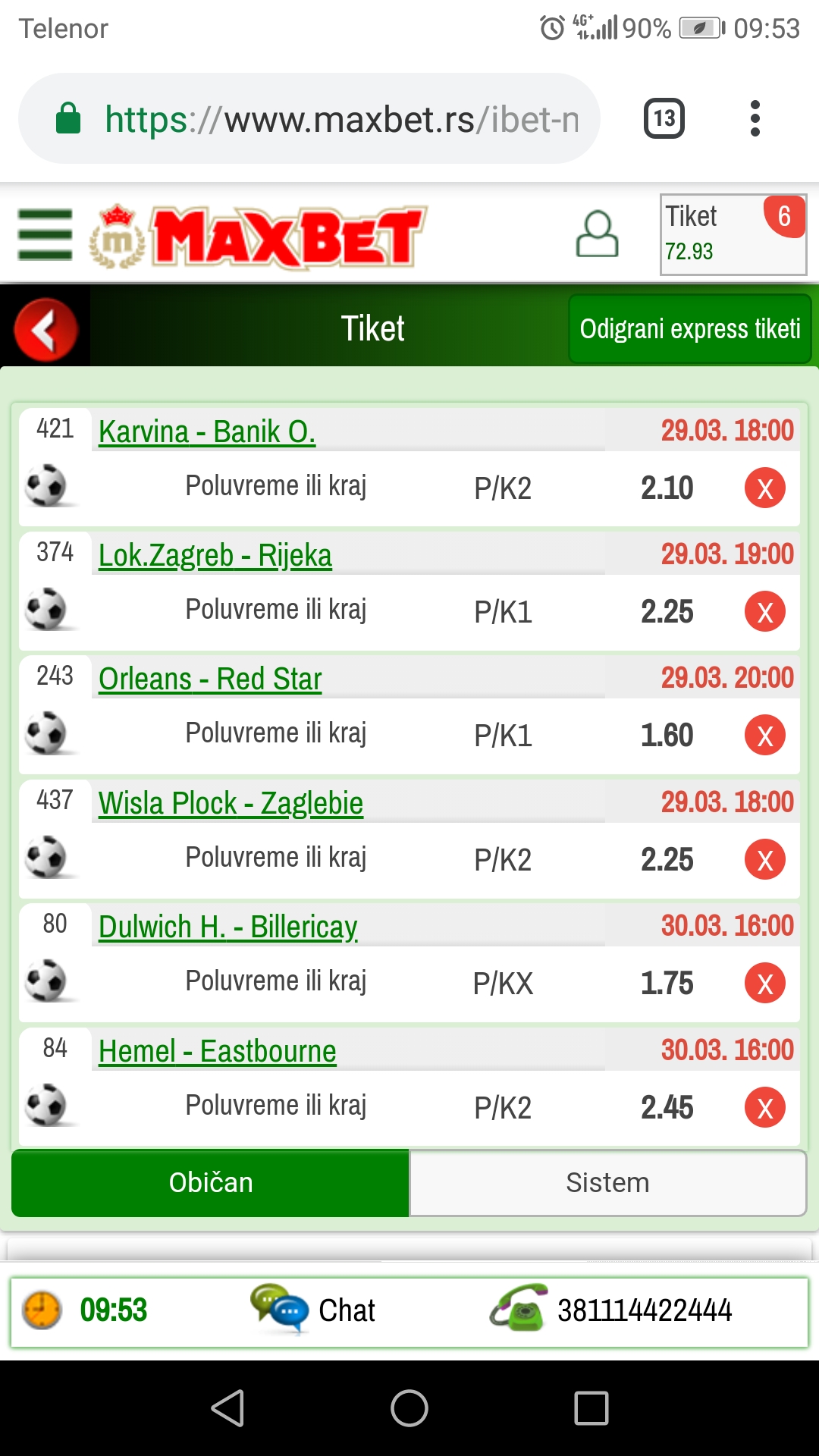Open the user account icon
Viewport: 819px width, 1456px height.
click(x=598, y=234)
